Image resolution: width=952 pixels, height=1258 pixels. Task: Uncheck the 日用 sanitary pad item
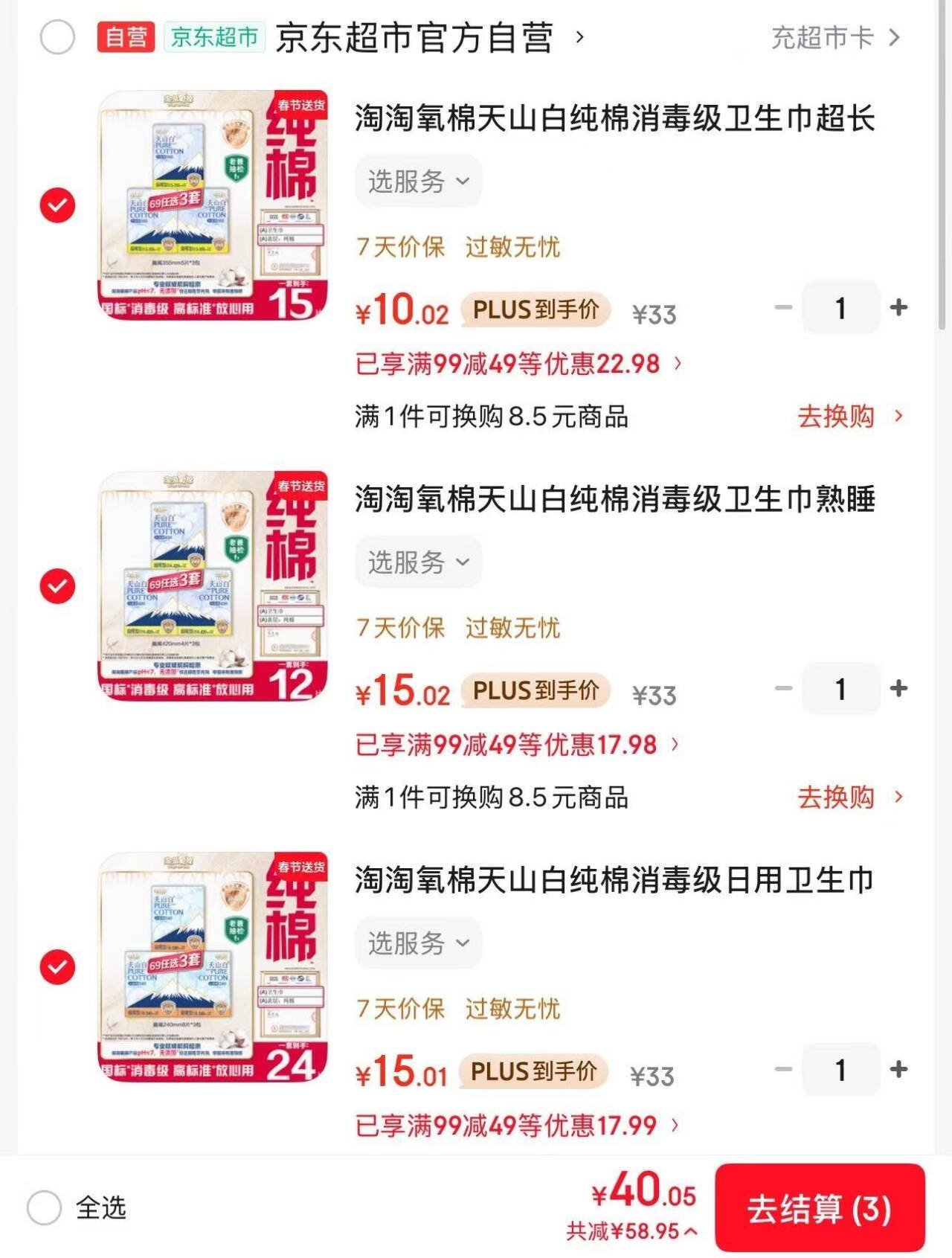pos(57,967)
